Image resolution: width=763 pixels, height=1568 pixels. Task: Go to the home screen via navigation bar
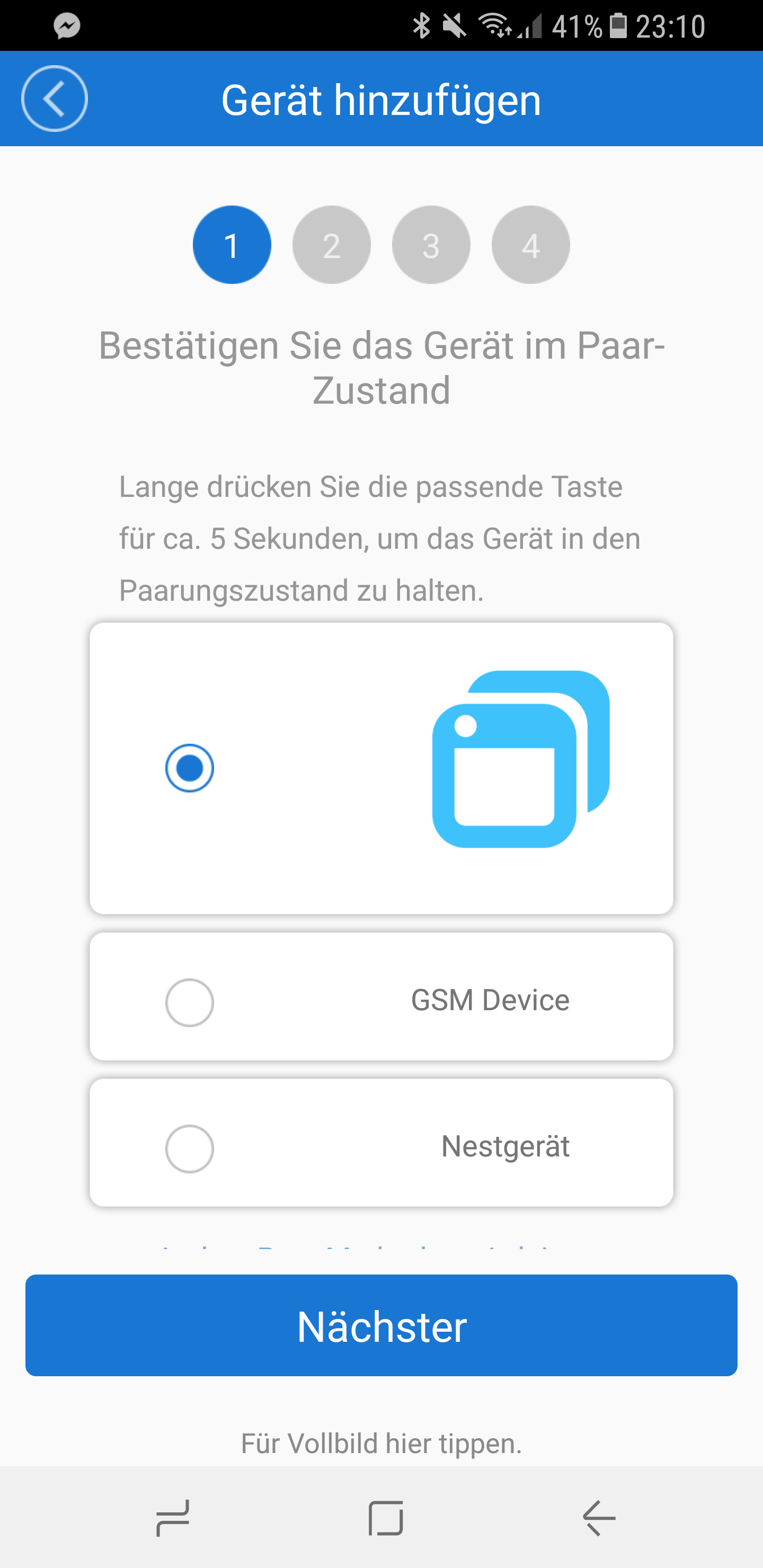pos(385,1518)
